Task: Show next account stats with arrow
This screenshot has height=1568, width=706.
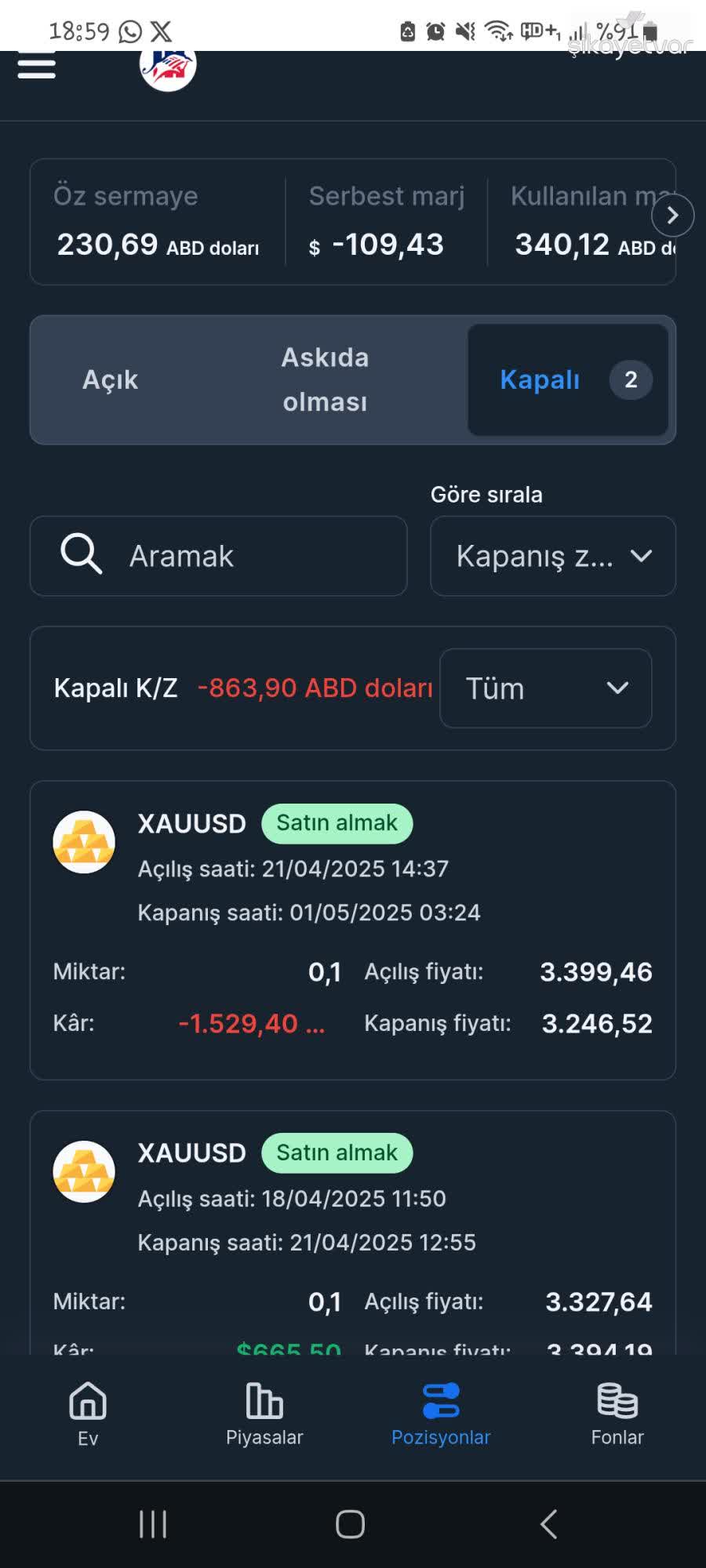Action: point(672,216)
